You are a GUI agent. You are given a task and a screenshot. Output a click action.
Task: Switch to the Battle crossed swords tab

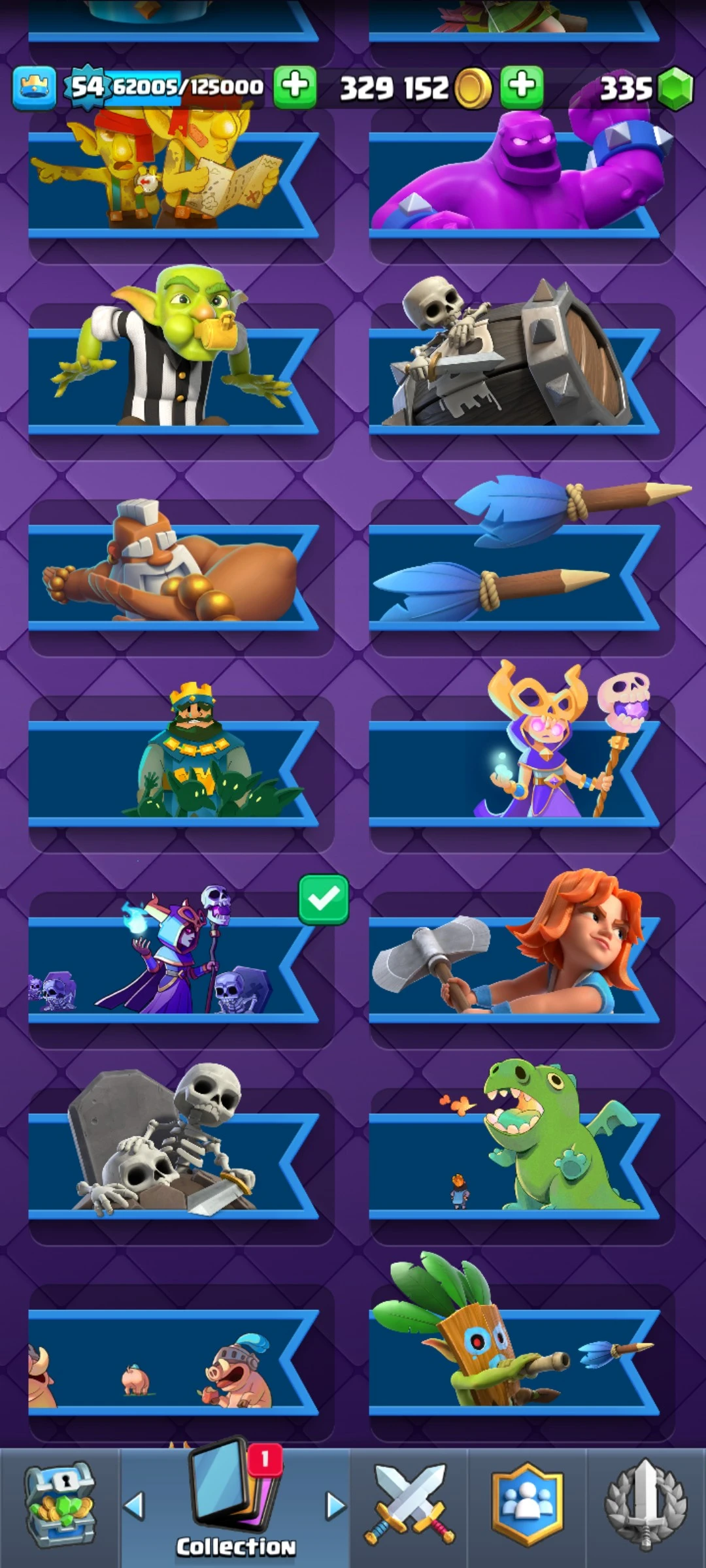409,1506
